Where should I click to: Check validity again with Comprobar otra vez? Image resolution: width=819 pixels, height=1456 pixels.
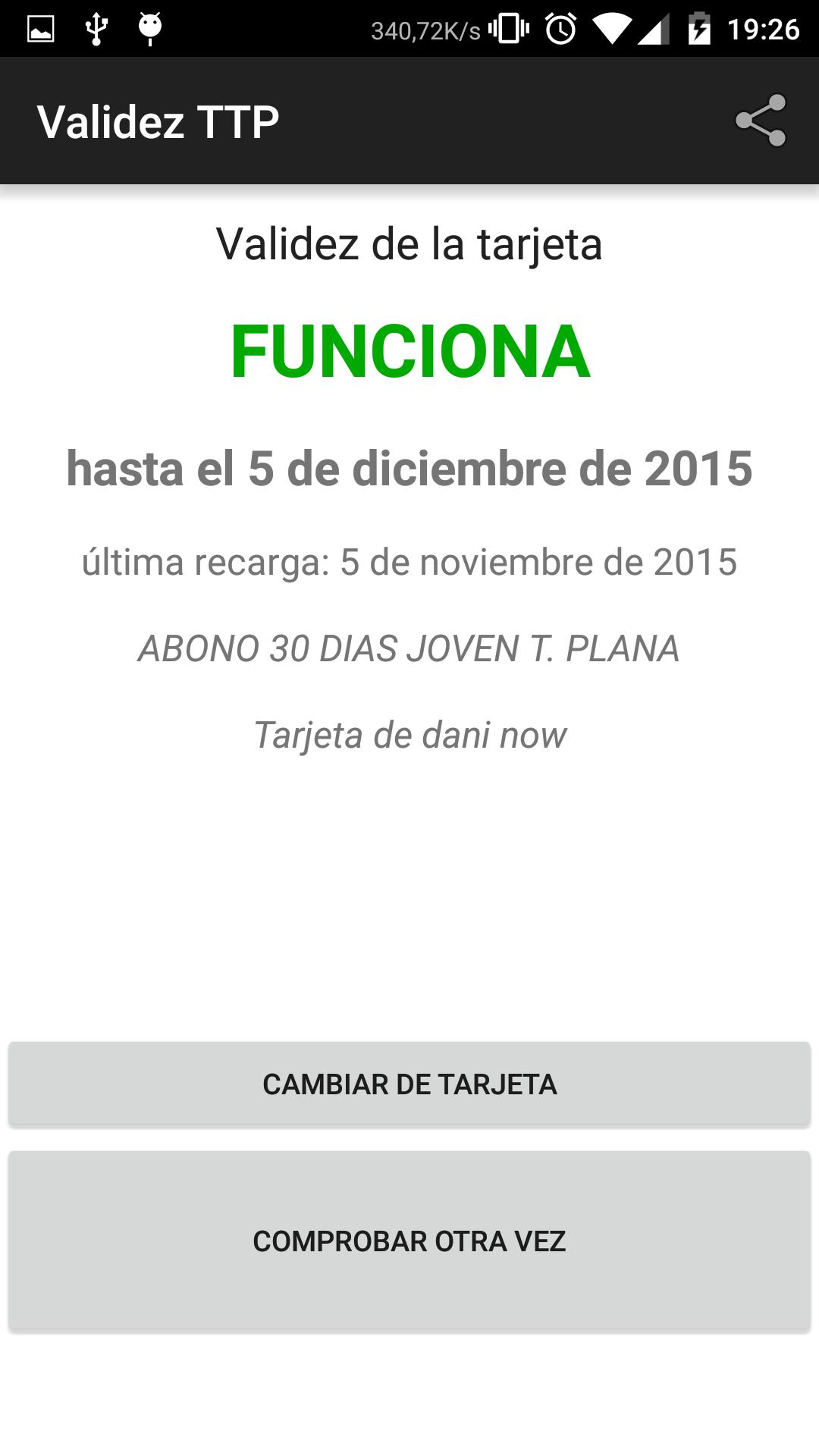click(x=409, y=1241)
